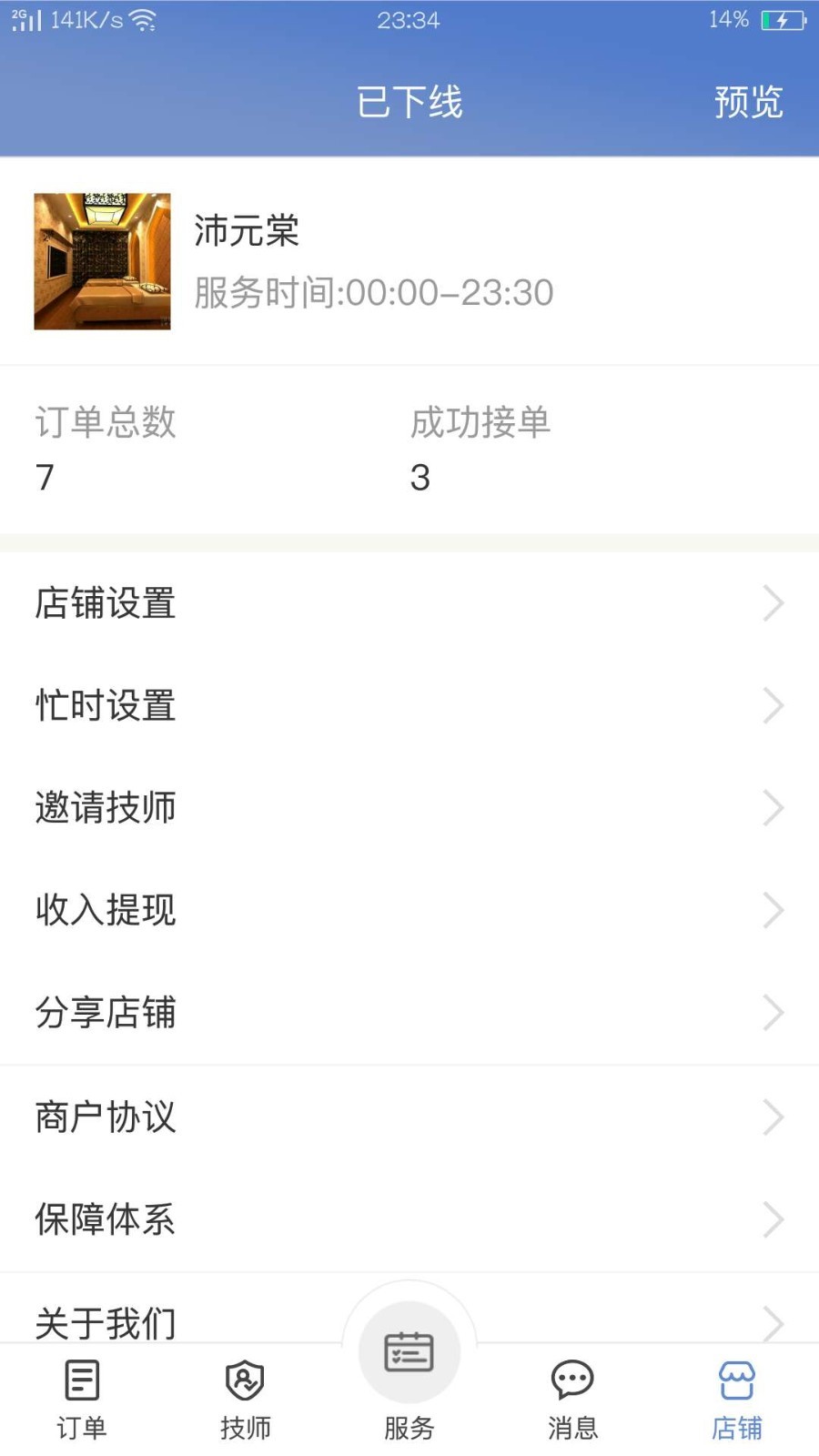Switch to the 消息 messages tab
Viewport: 819px width, 1456px height.
tap(572, 1400)
